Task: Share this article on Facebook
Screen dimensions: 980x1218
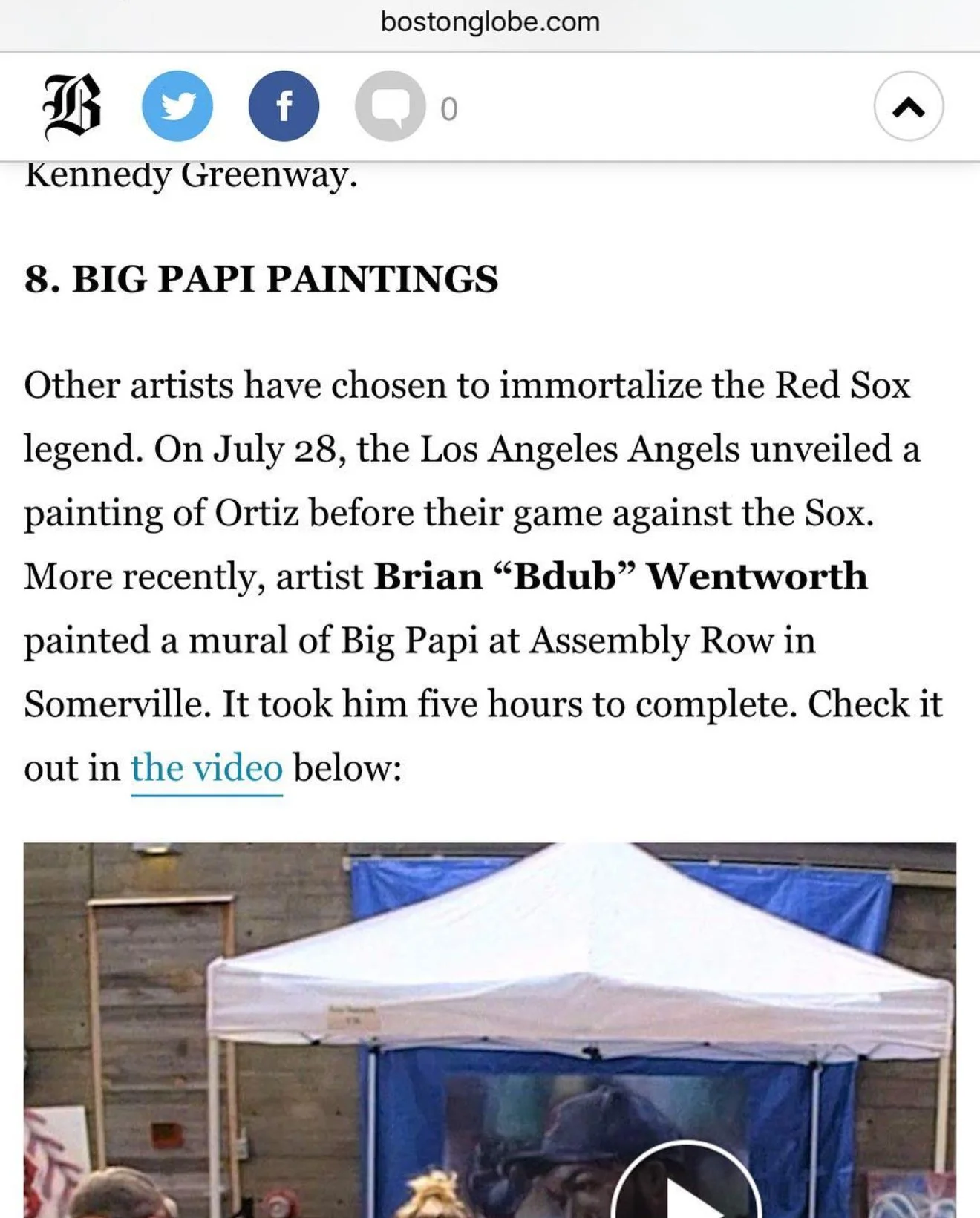Action: (284, 107)
